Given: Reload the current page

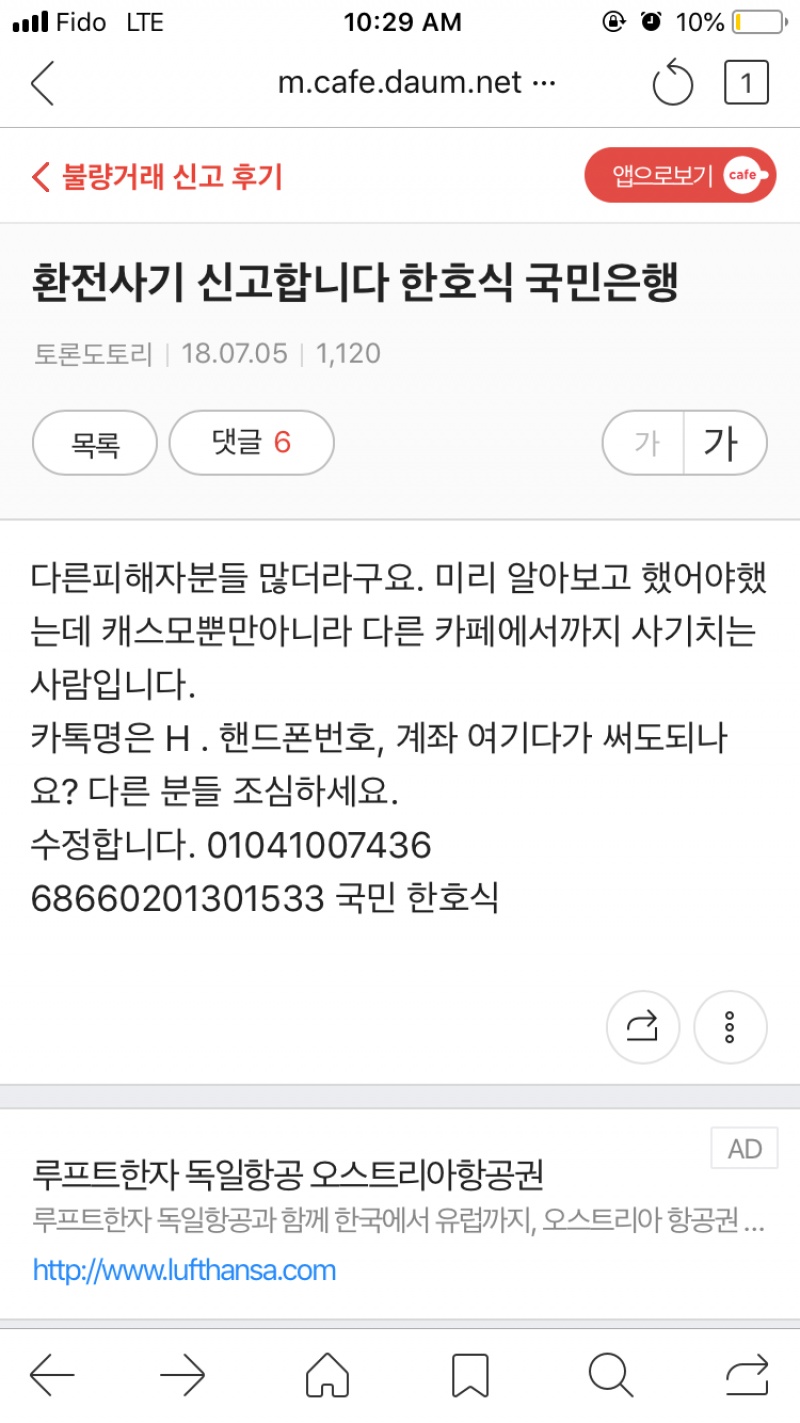Looking at the screenshot, I should pyautogui.click(x=672, y=83).
